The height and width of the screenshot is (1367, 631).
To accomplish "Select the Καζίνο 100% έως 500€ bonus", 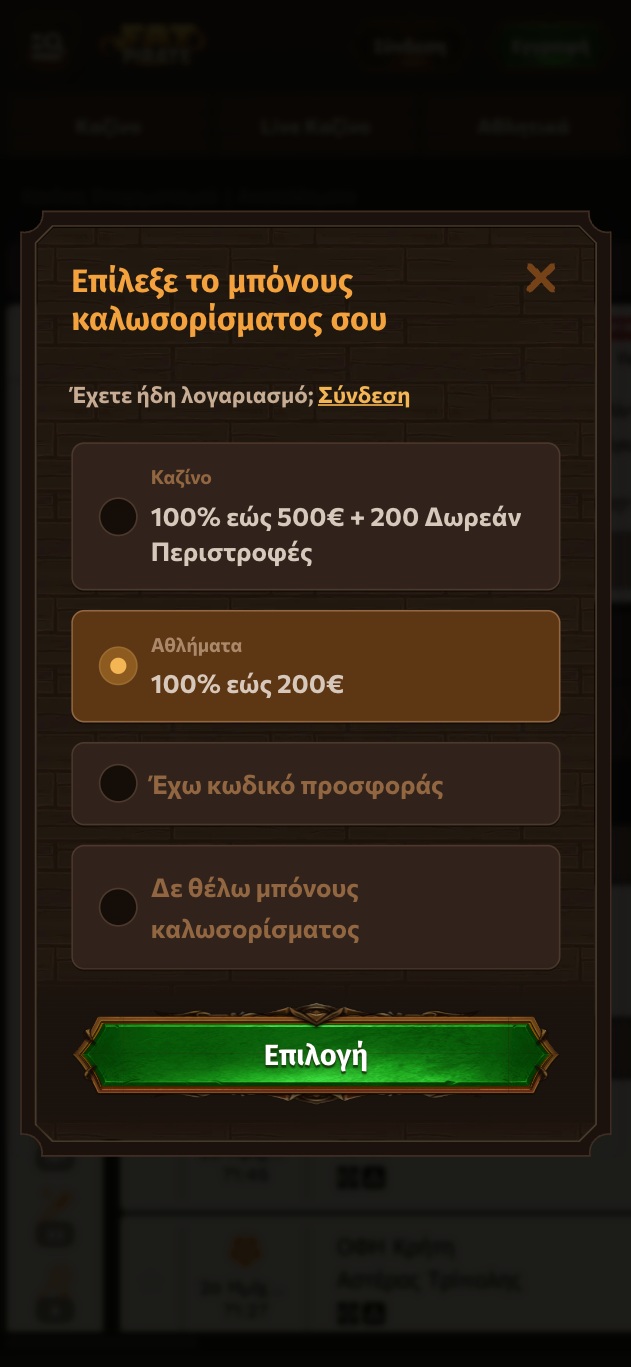I will [x=316, y=516].
